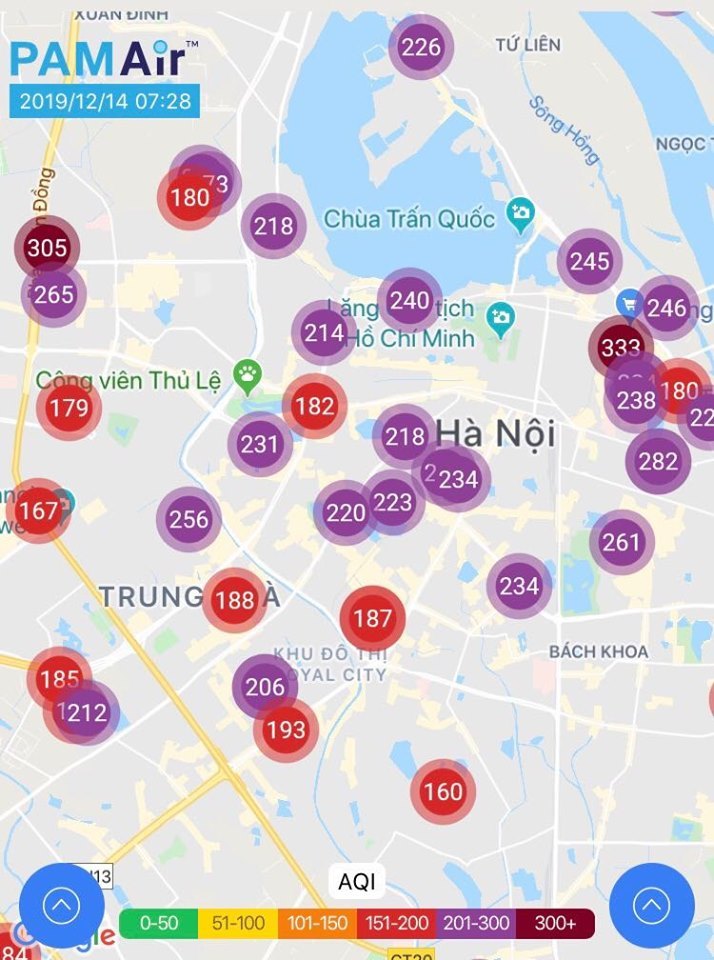Tap the station marker reading 226
The height and width of the screenshot is (960, 714).
coord(421,47)
